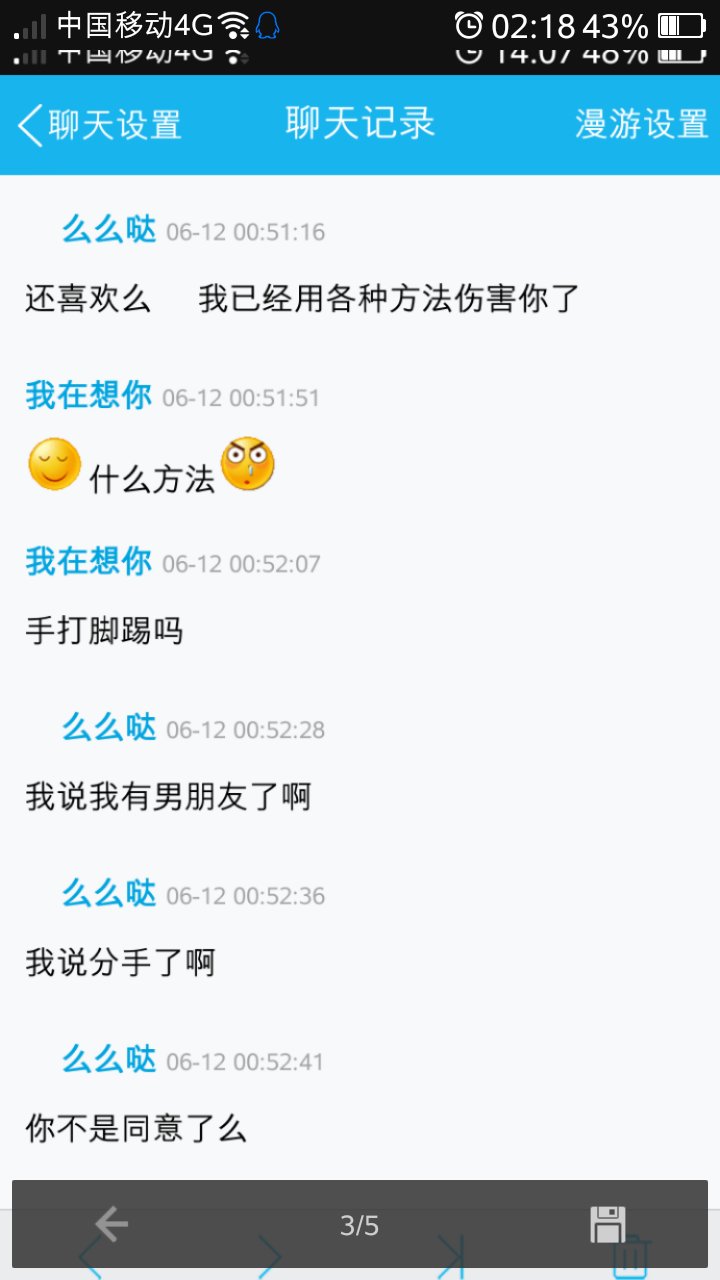Tap the floppy disk save icon
This screenshot has height=1280, width=720.
pyautogui.click(x=609, y=1222)
